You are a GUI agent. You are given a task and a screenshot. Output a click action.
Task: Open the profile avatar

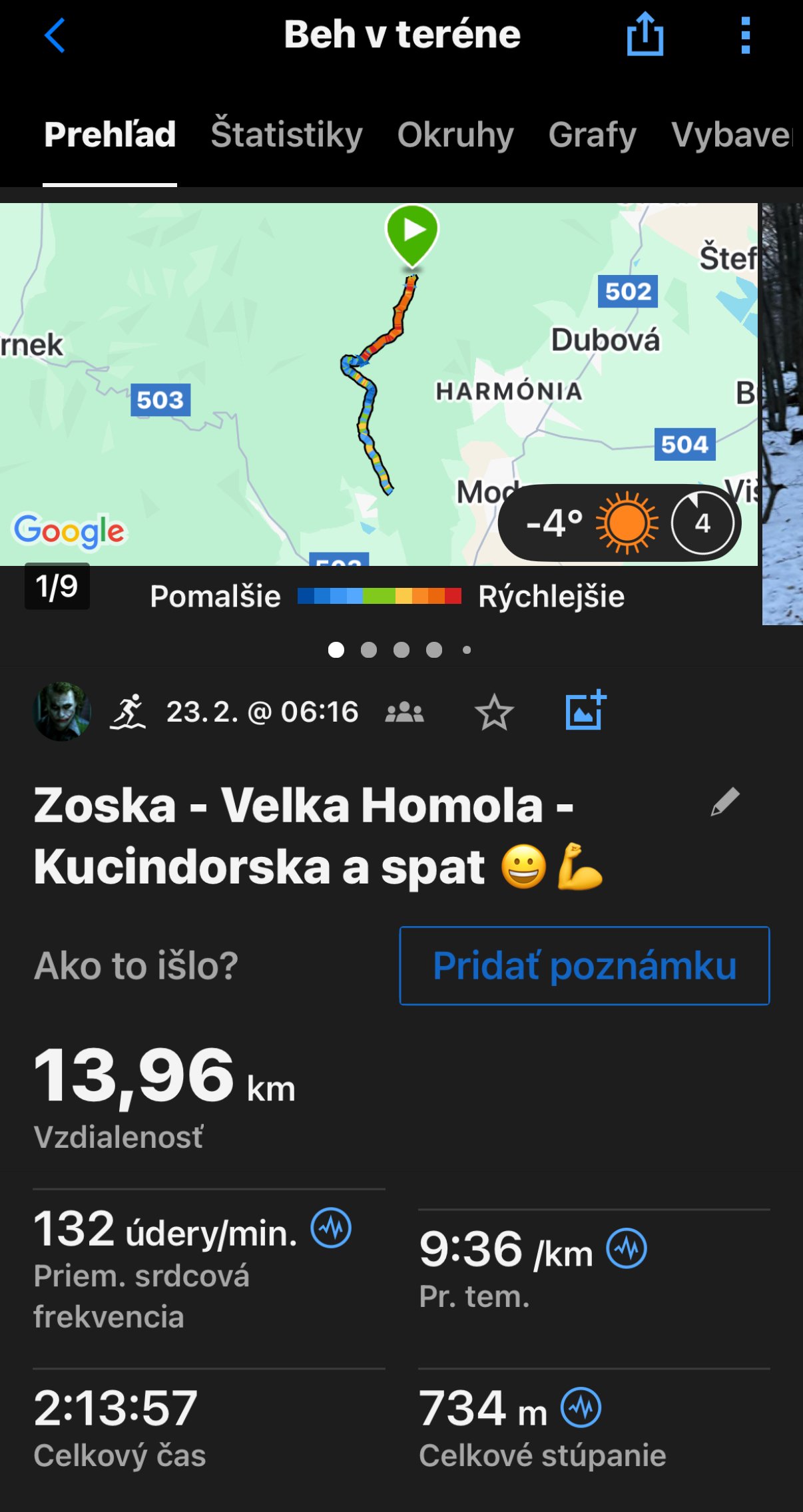click(62, 711)
